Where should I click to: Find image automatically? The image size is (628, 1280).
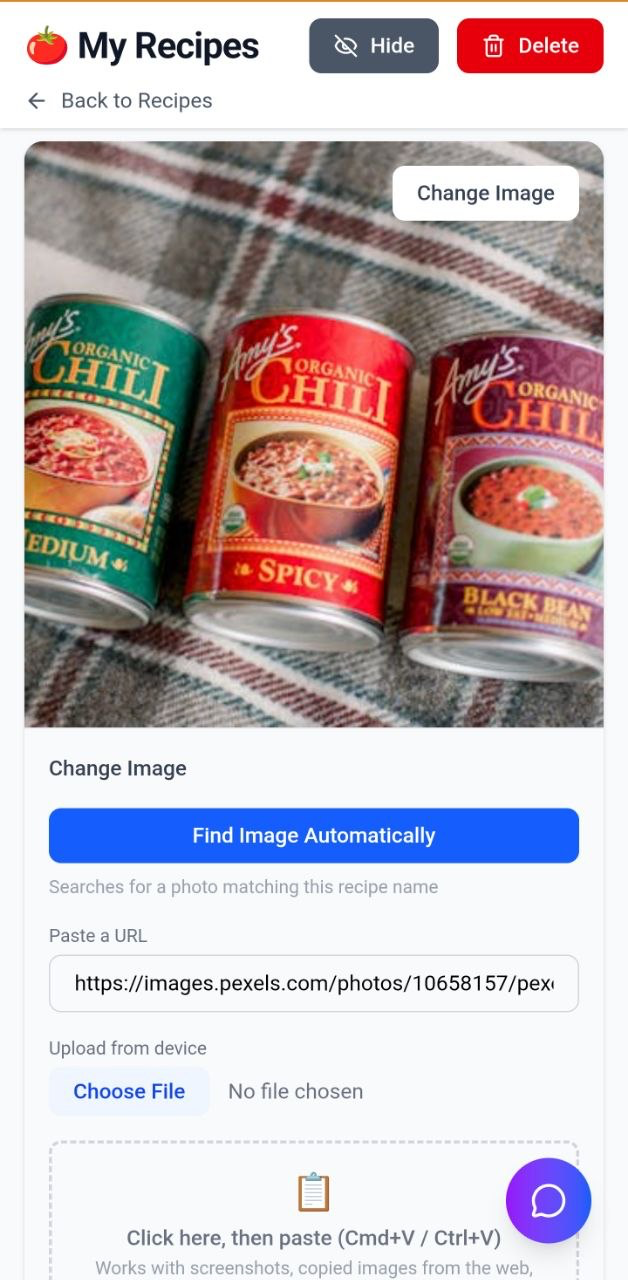[x=314, y=836]
